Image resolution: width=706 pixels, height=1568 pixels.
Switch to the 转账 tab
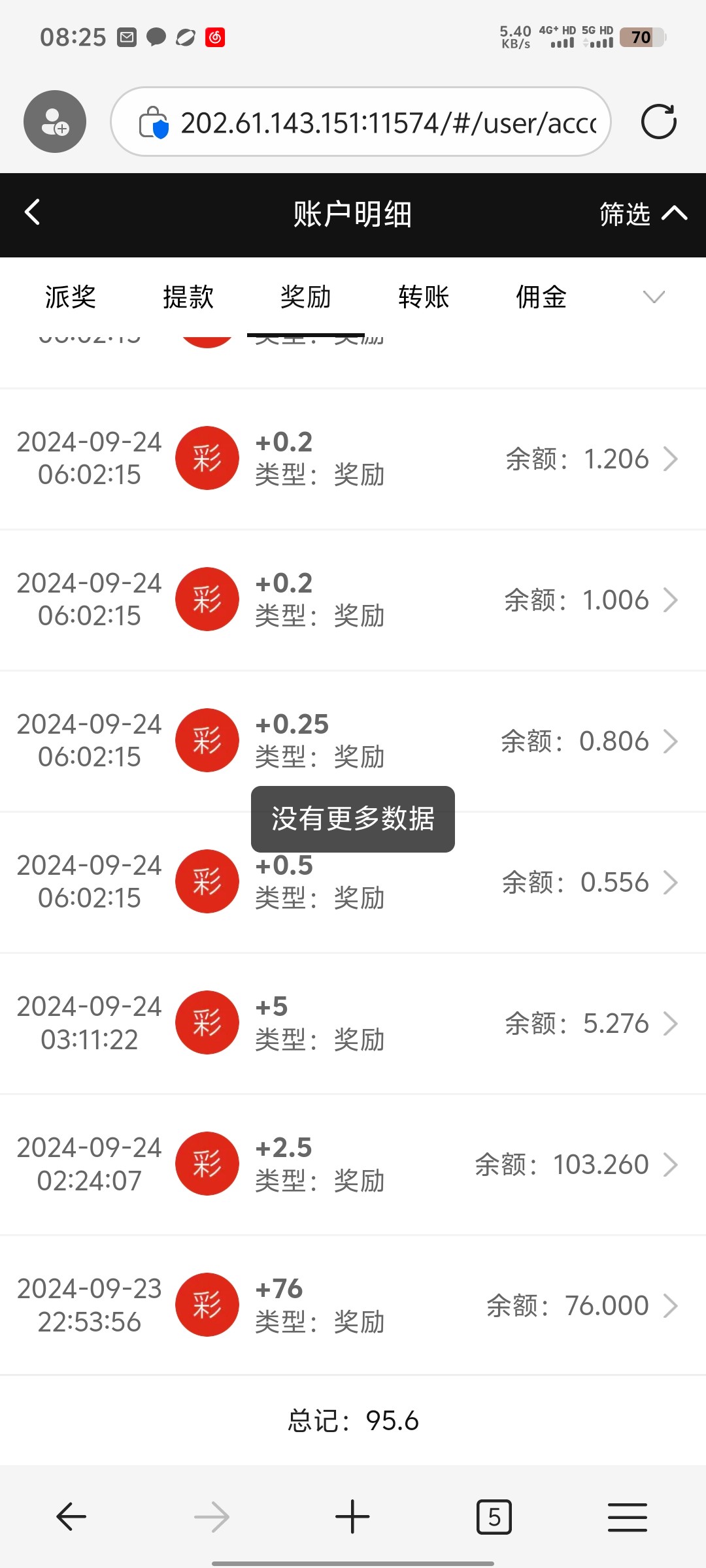coord(424,297)
